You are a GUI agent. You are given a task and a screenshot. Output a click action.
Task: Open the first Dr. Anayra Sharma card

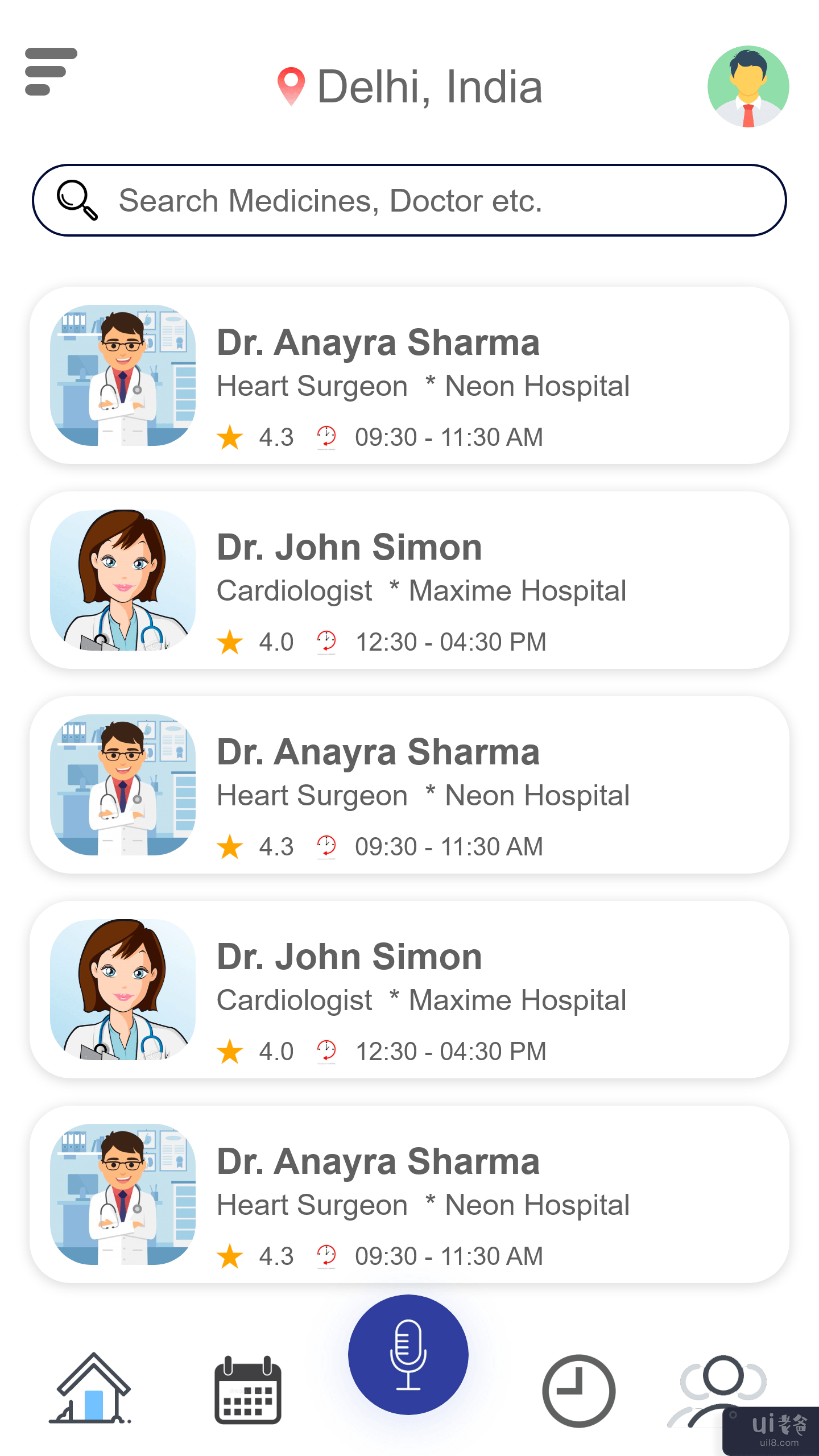pos(409,375)
